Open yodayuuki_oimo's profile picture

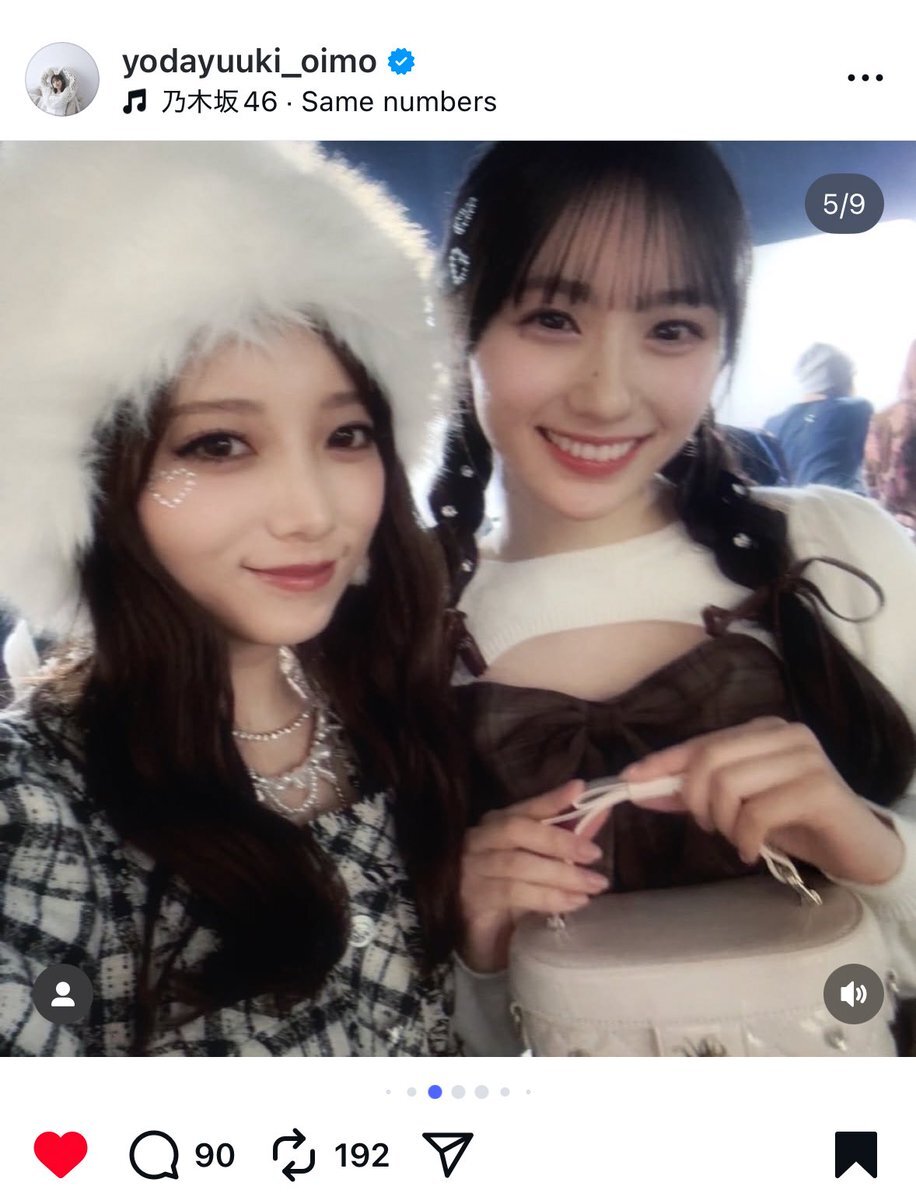point(62,79)
